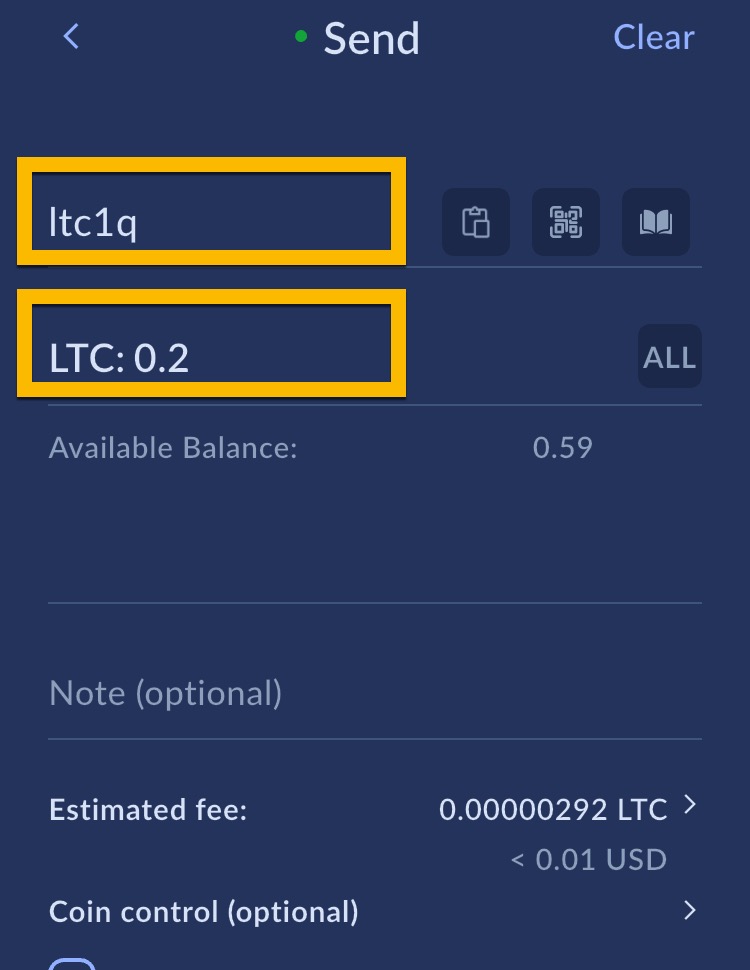750x970 pixels.
Task: Open the address book
Action: tap(656, 221)
